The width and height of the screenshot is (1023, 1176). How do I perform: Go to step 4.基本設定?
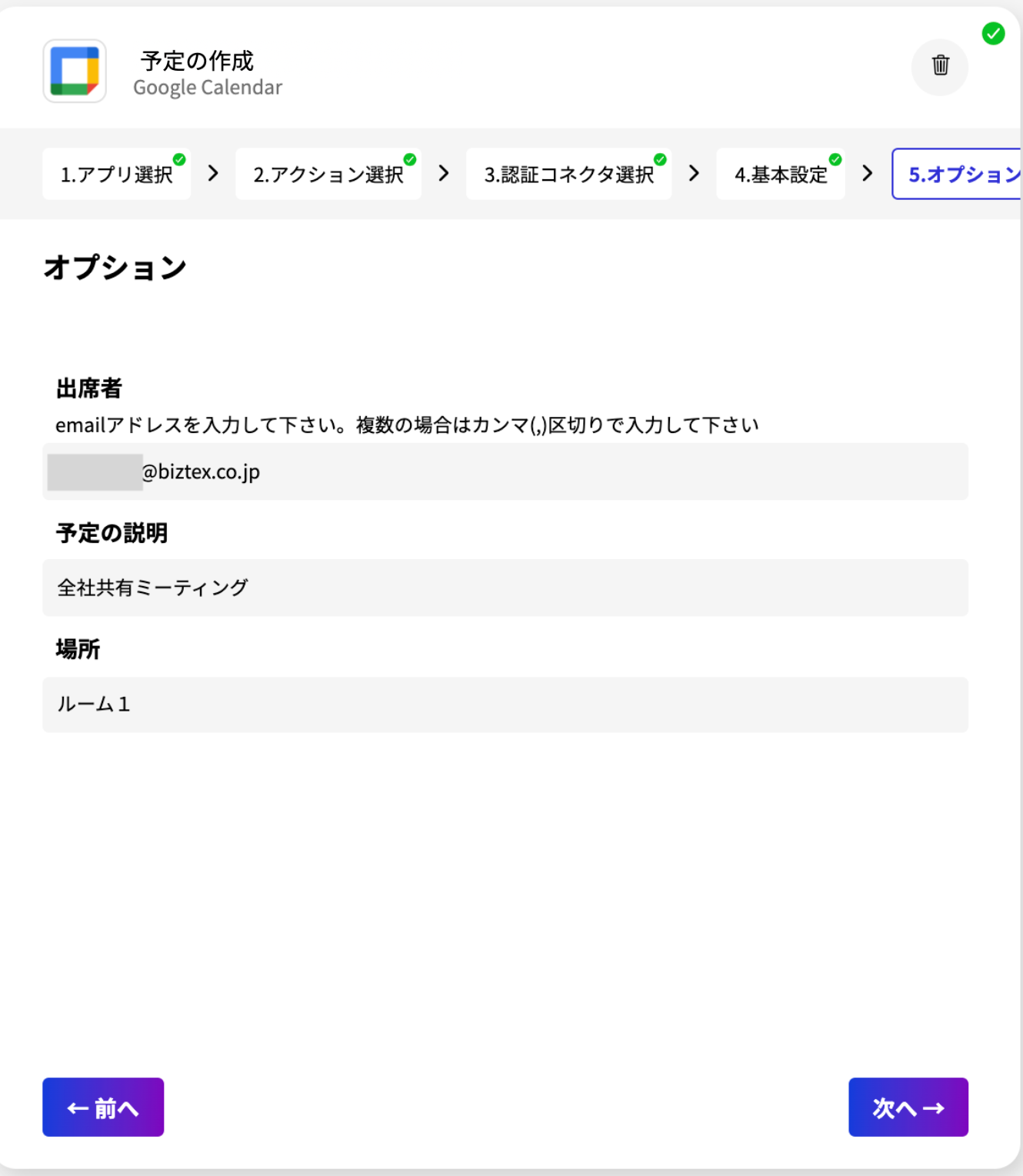pos(780,175)
